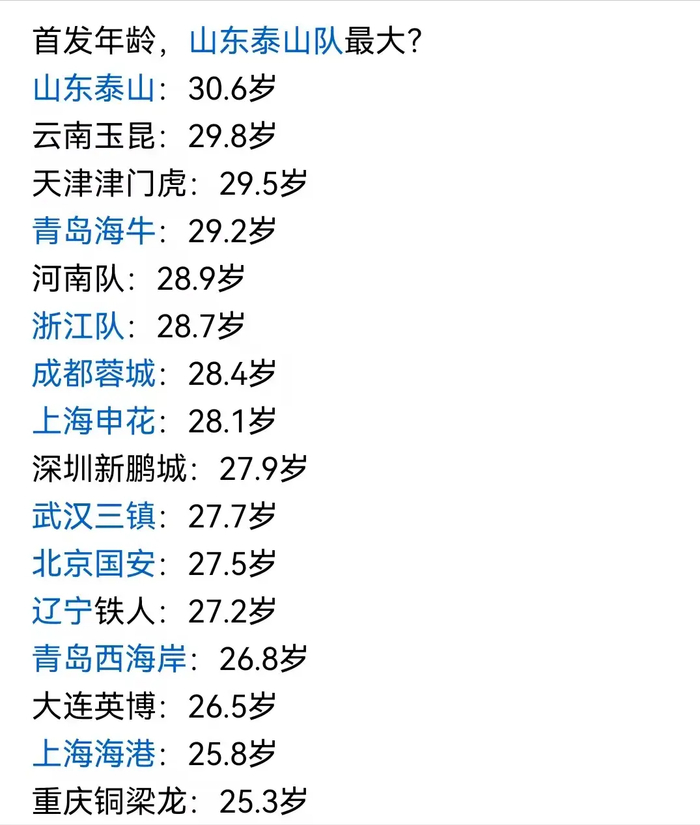Open the 北京国安 link
The height and width of the screenshot is (825, 700).
point(94,563)
